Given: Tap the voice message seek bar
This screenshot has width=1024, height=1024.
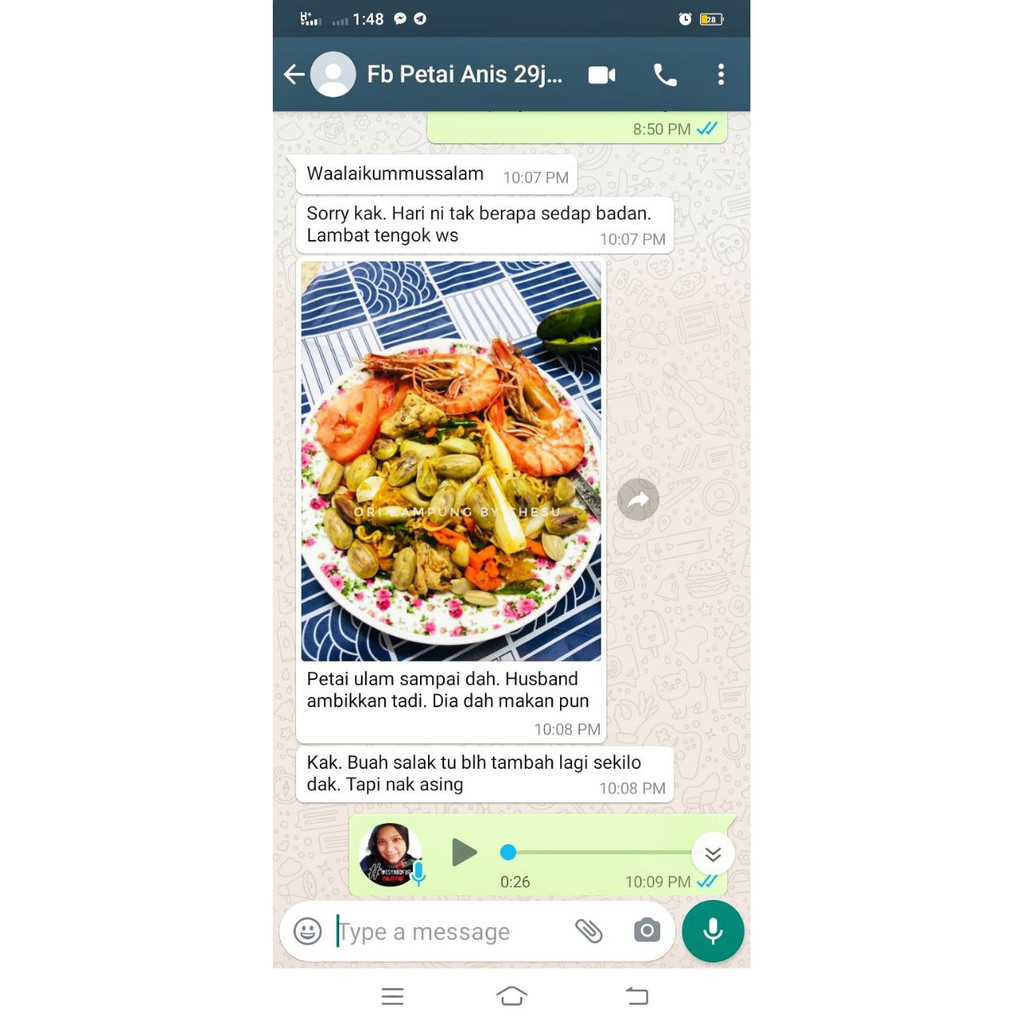Looking at the screenshot, I should click(598, 852).
